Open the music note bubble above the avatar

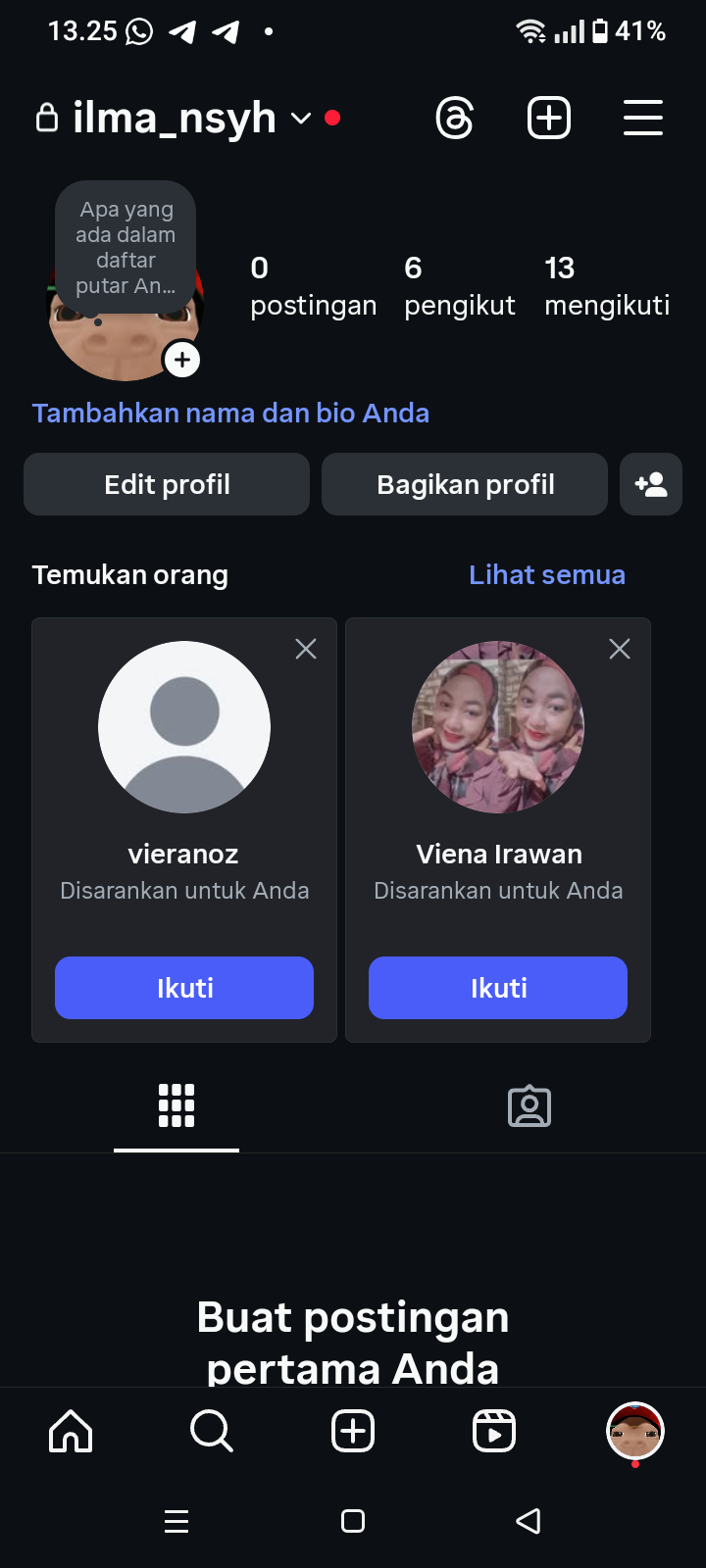click(x=126, y=247)
